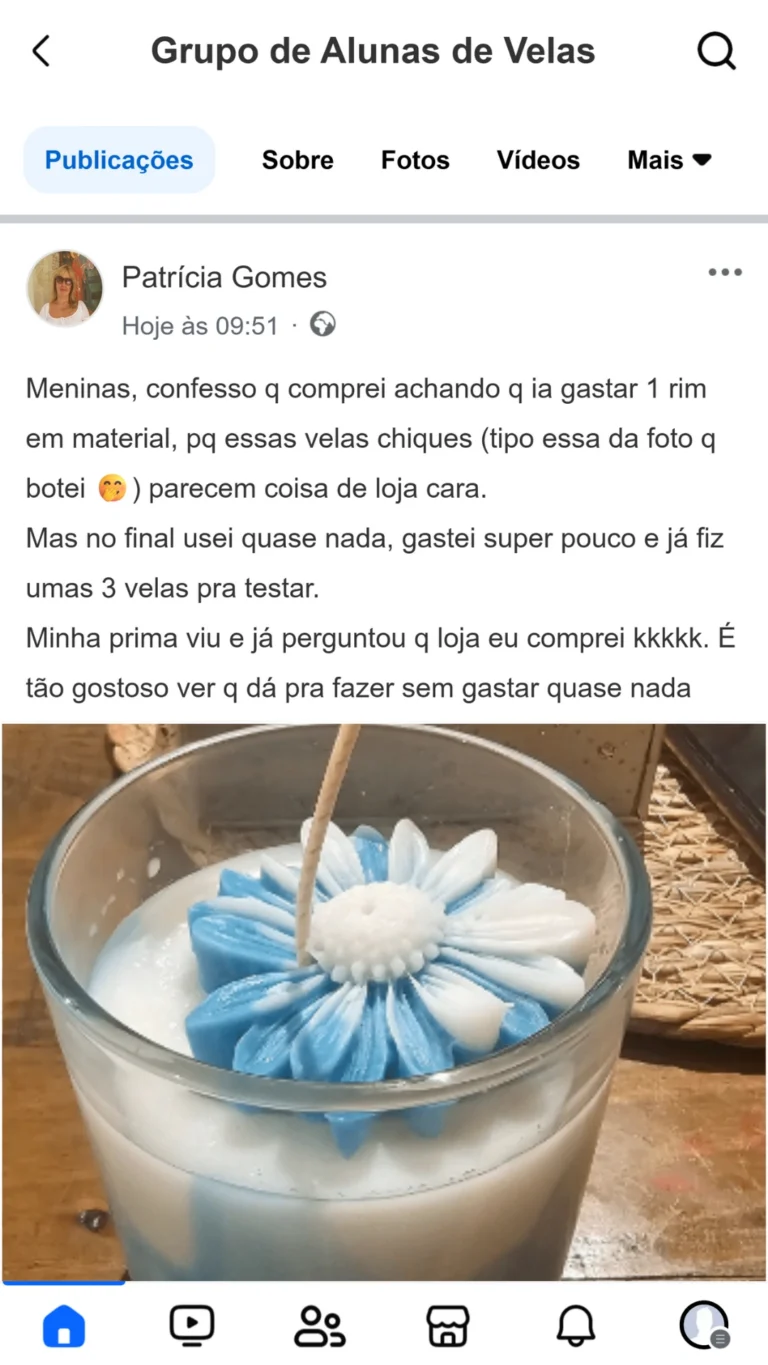Expand the Mais dropdown
Screen dimensions: 768x1365
click(x=668, y=160)
